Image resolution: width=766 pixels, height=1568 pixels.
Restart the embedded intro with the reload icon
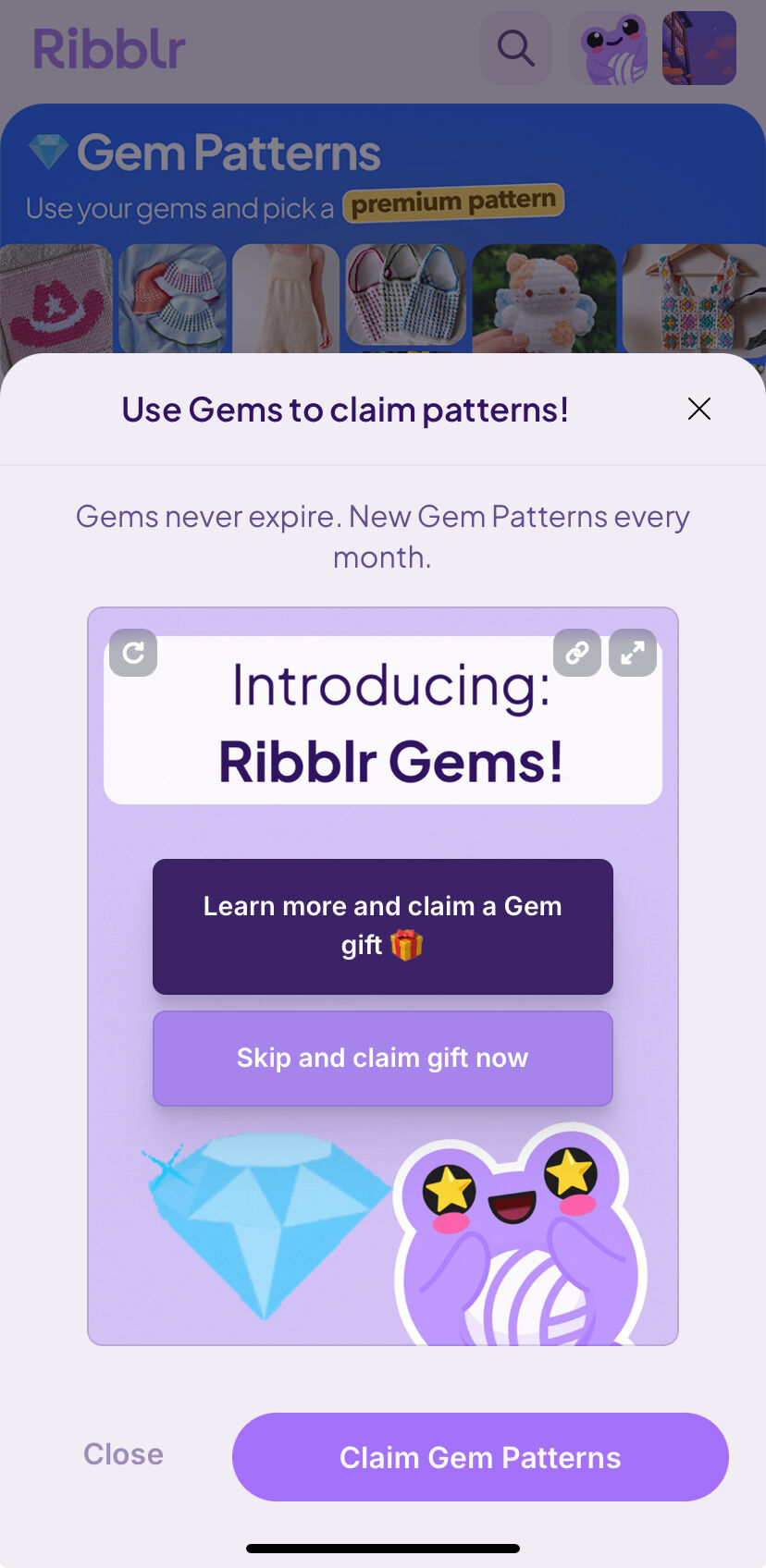click(133, 653)
